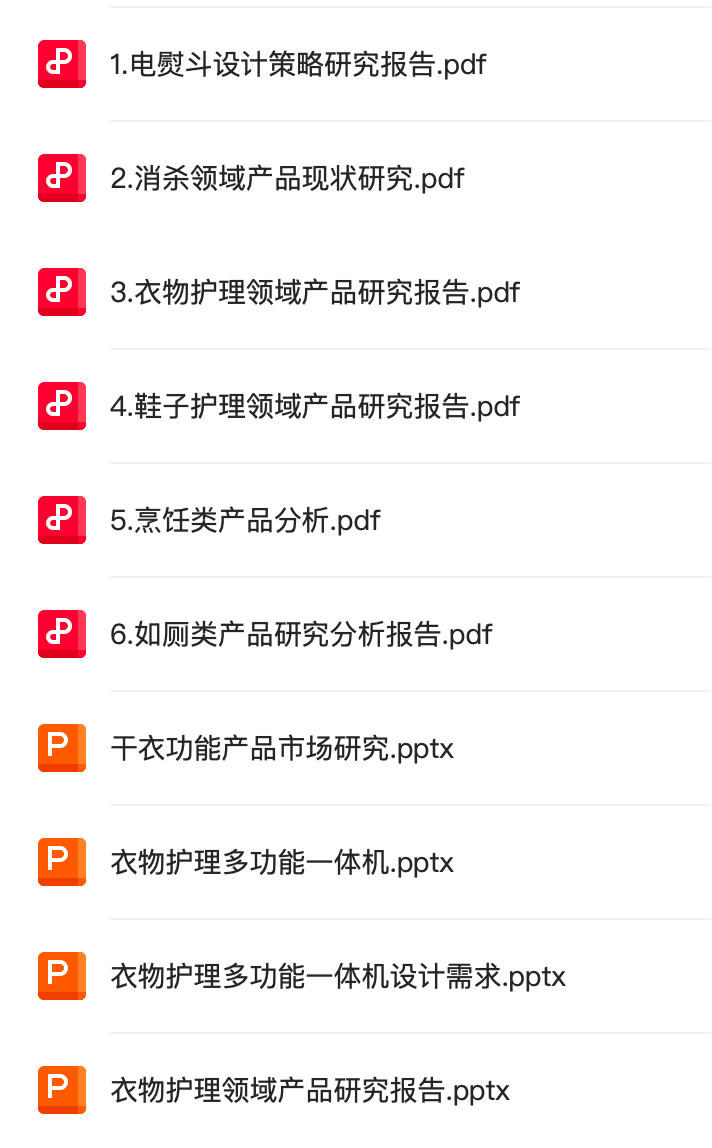Open 5.烹饪类产品分析.pdf
The height and width of the screenshot is (1148, 712).
pyautogui.click(x=245, y=521)
